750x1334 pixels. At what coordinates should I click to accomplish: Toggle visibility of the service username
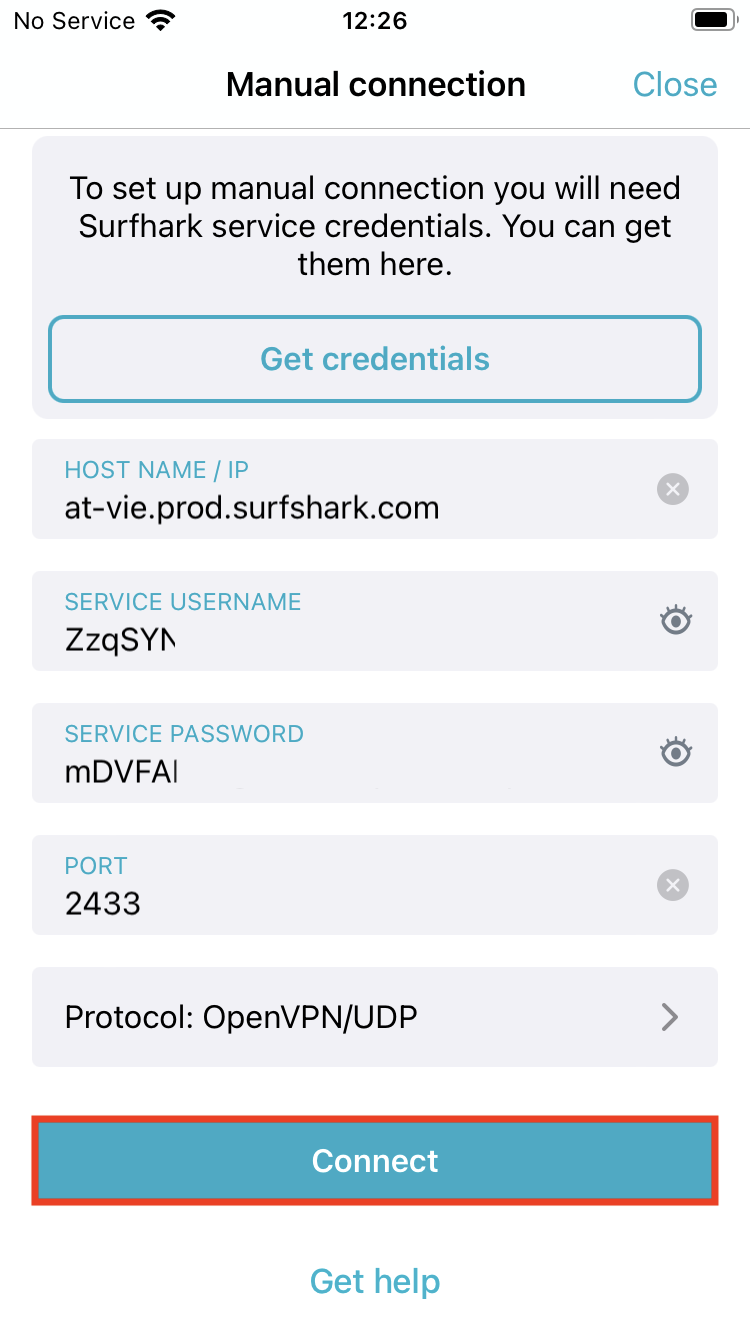pos(677,621)
